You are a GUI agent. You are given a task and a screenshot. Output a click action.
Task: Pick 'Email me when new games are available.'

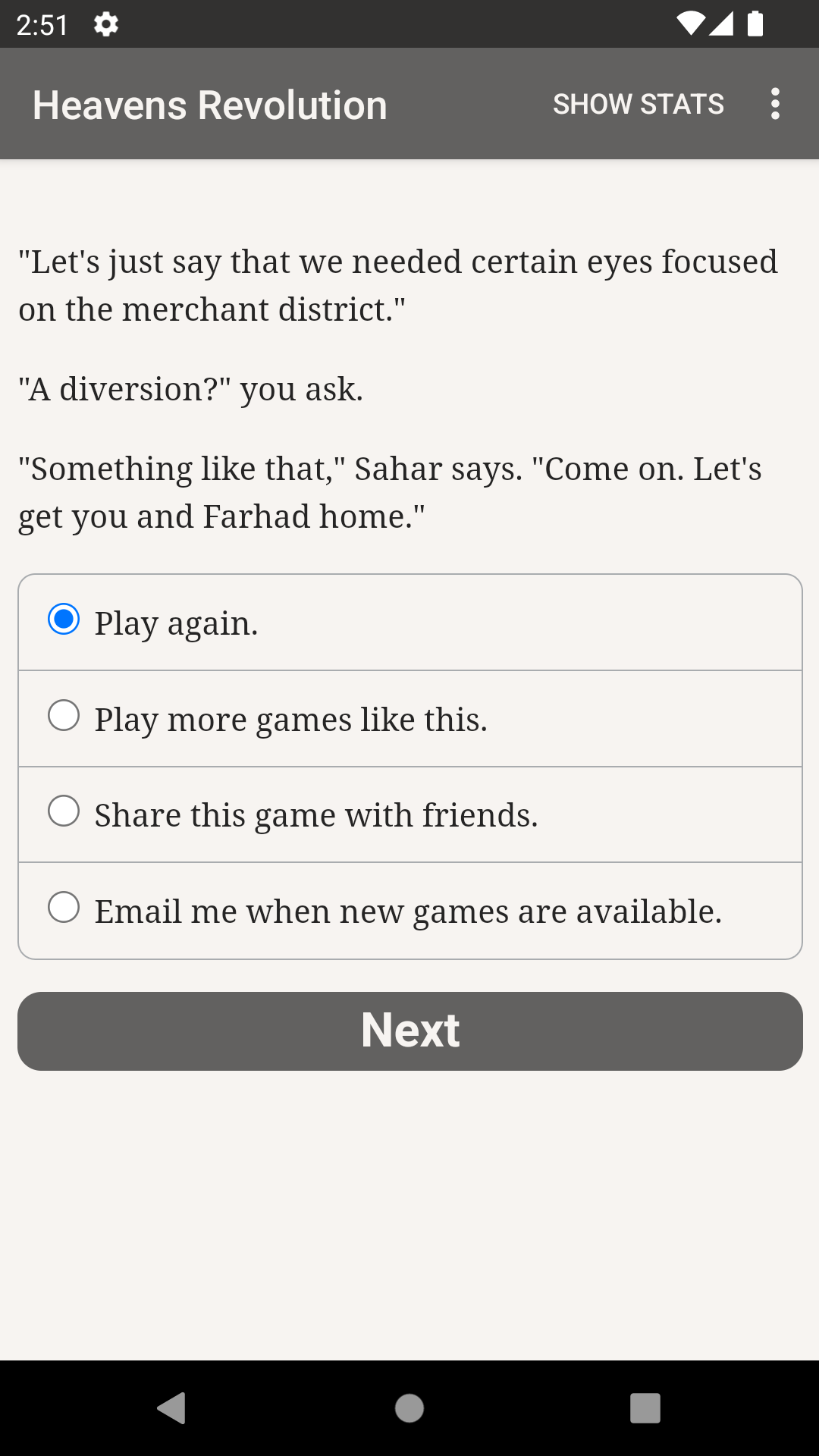410,911
